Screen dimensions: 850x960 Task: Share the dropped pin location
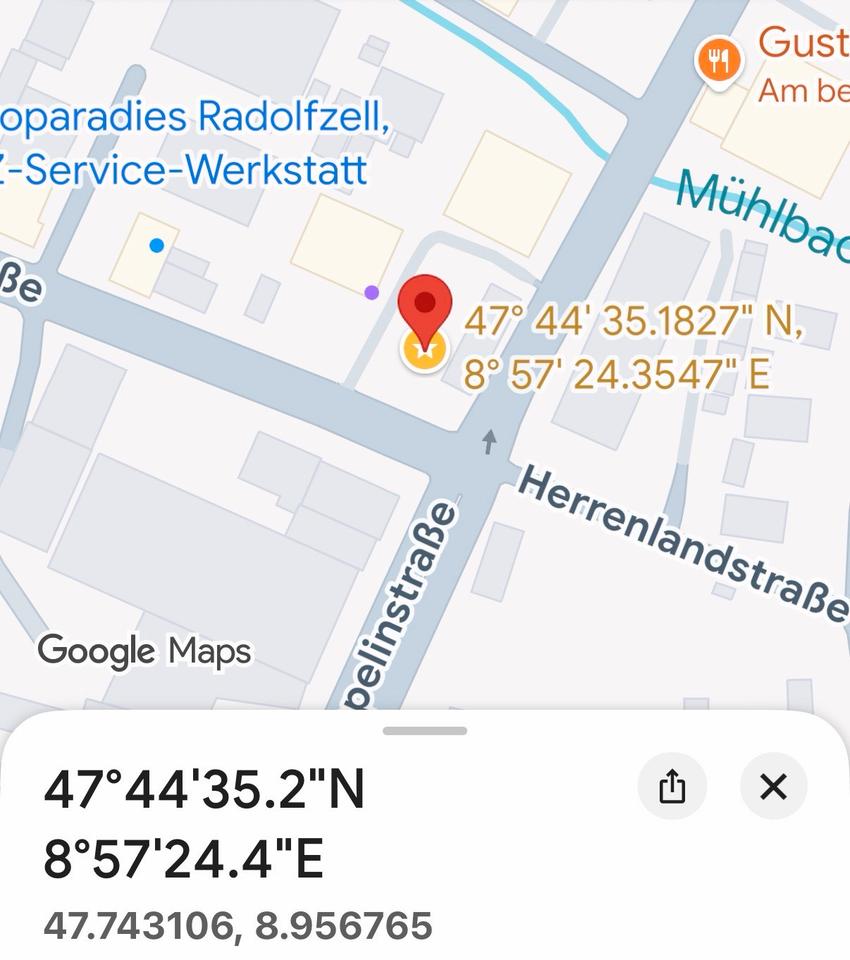coord(672,787)
